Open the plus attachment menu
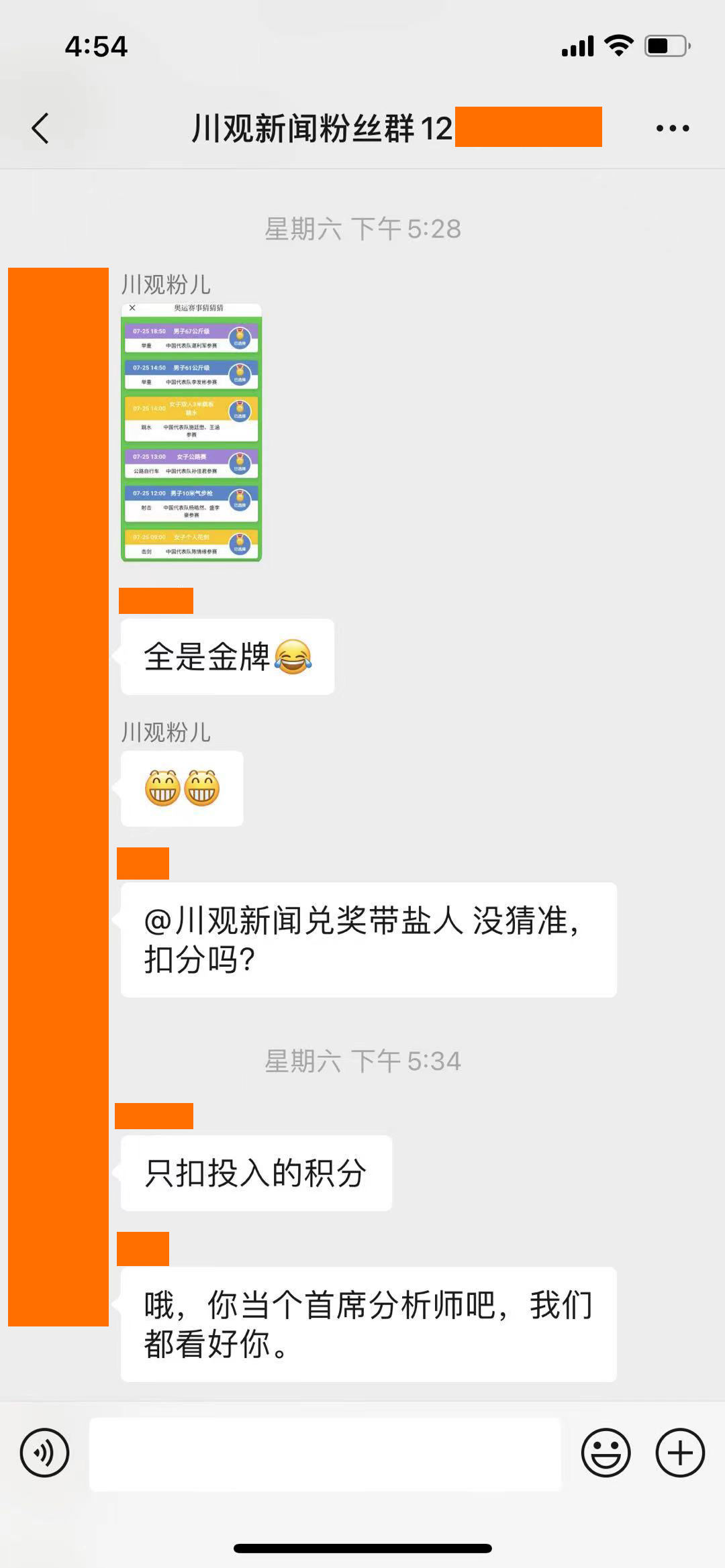This screenshot has height=1568, width=725. tap(680, 1453)
